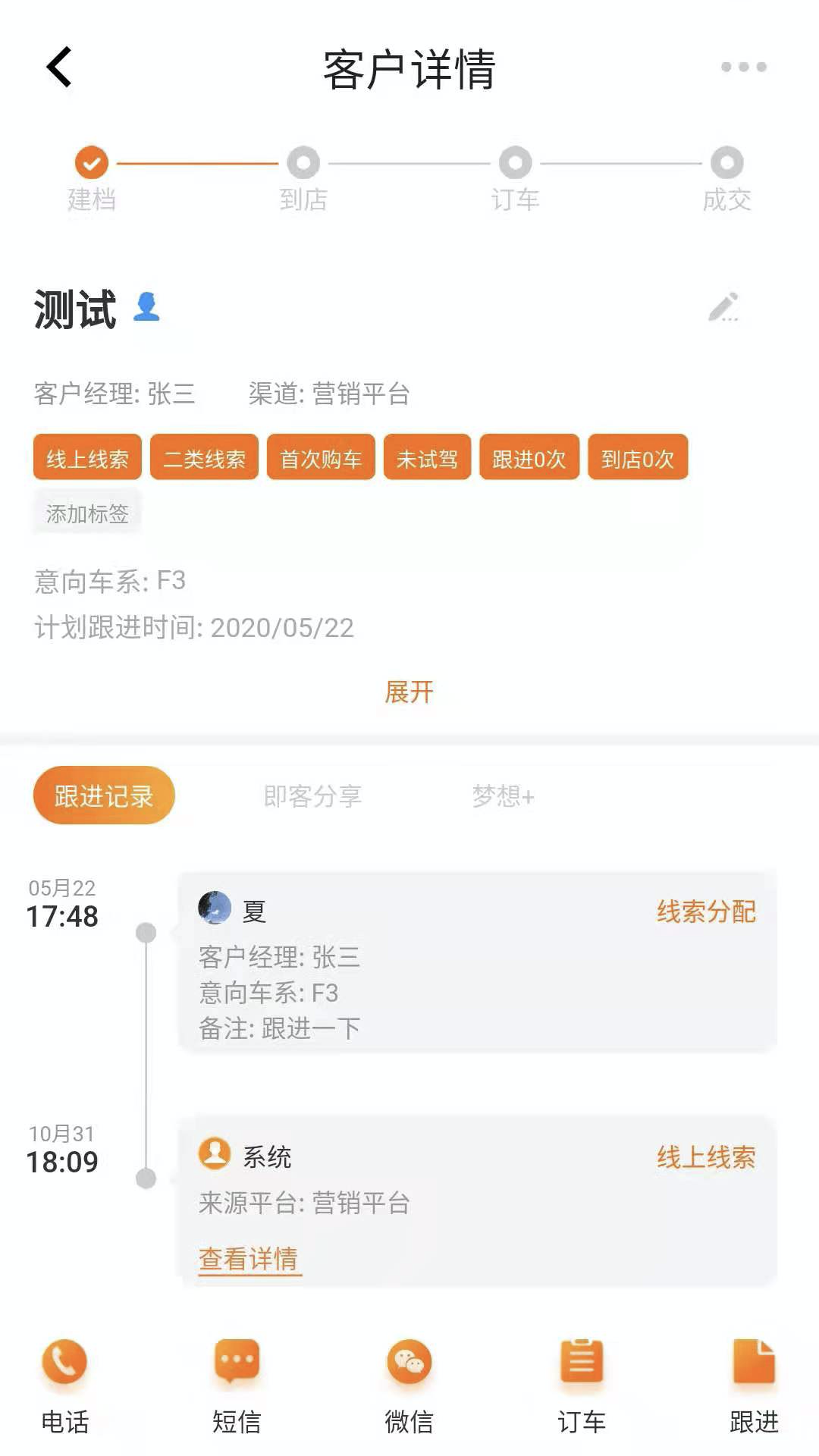Tap the back arrow to exit details
819x1456 pixels.
[59, 68]
